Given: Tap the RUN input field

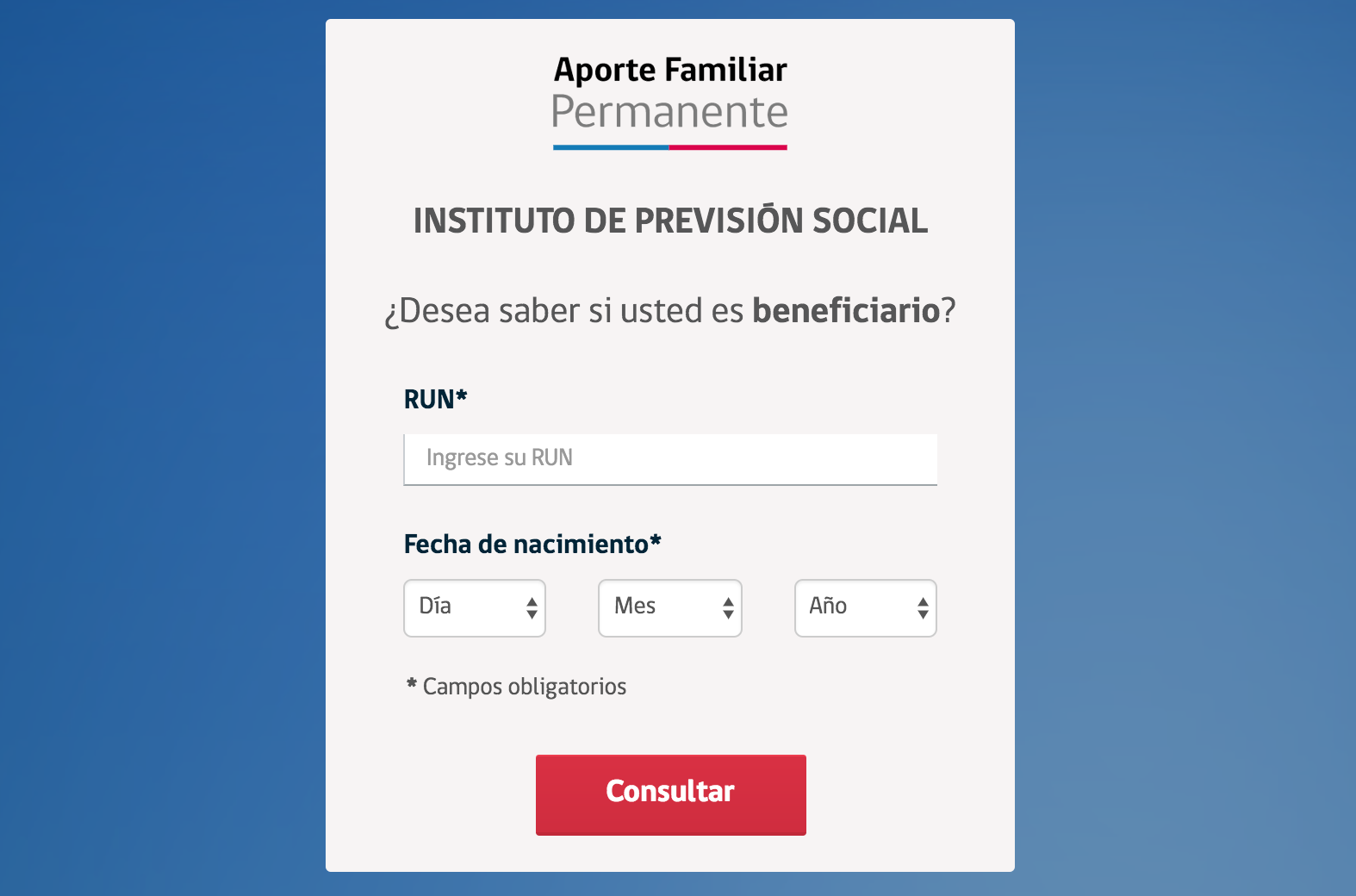Looking at the screenshot, I should click(669, 458).
